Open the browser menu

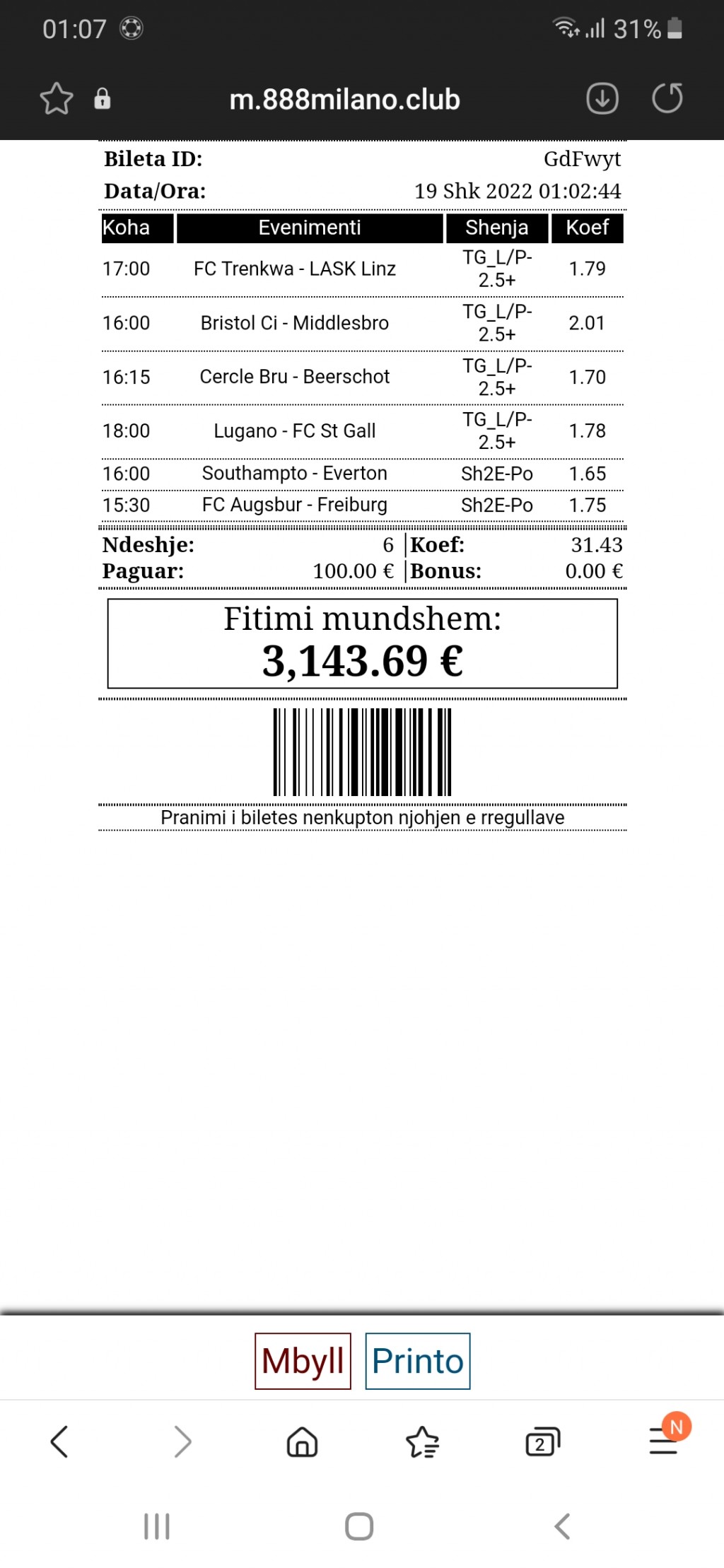pos(665,1438)
